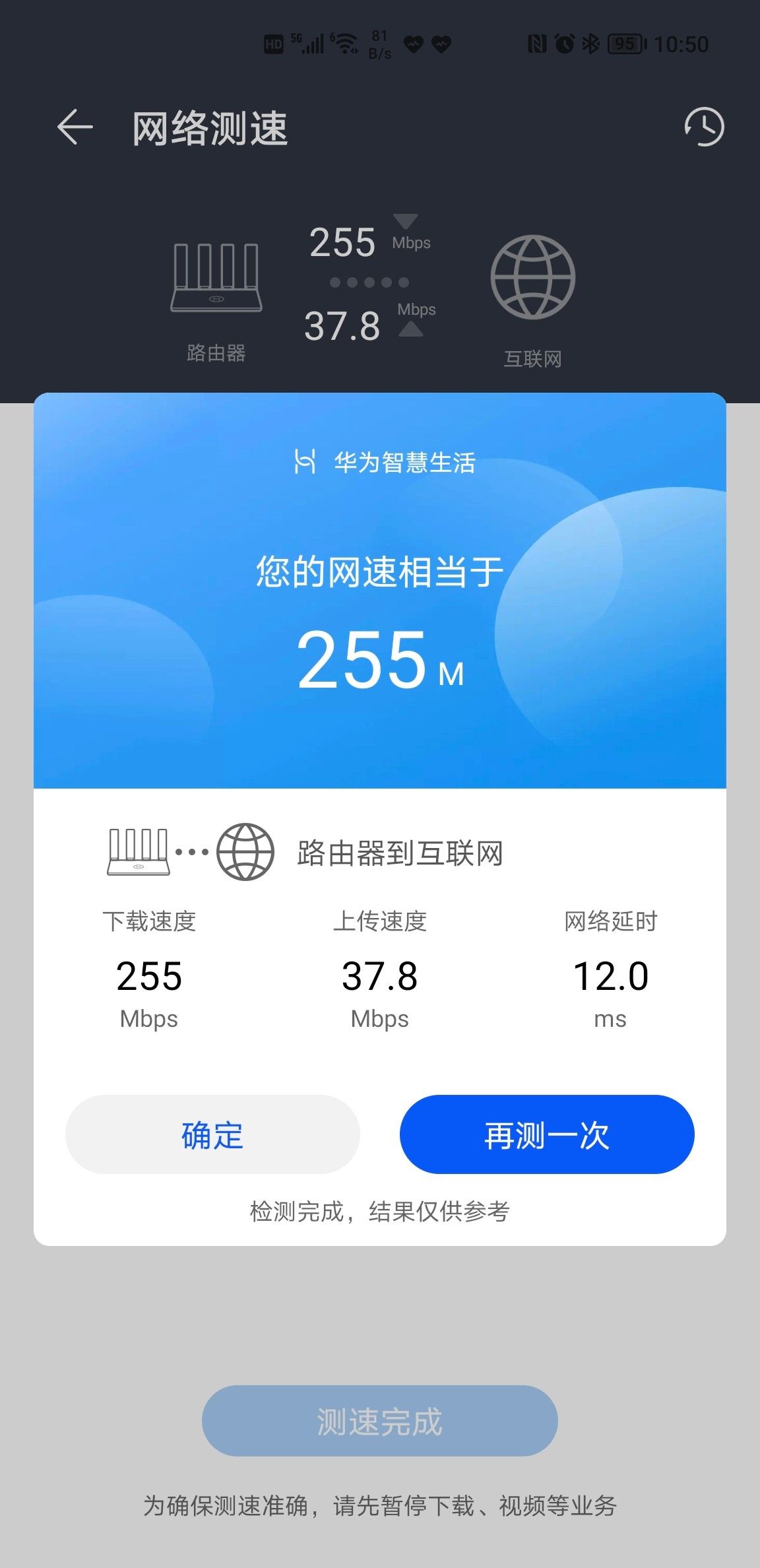This screenshot has height=1568, width=760.
Task: Open the speed test history clock icon
Action: (x=704, y=127)
